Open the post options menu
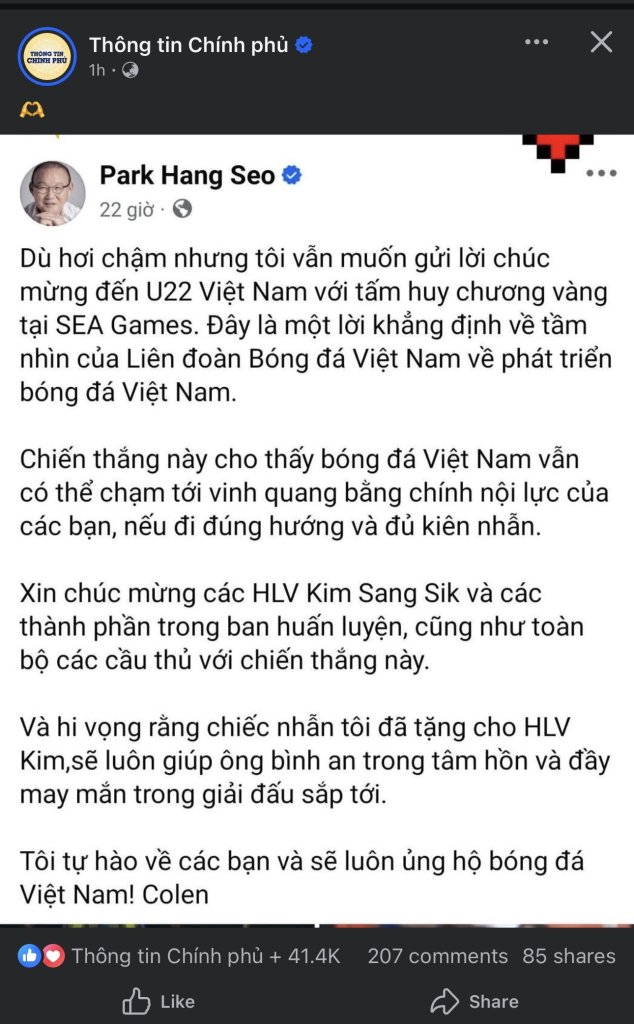Screen dimensions: 634x1024 (x=537, y=42)
